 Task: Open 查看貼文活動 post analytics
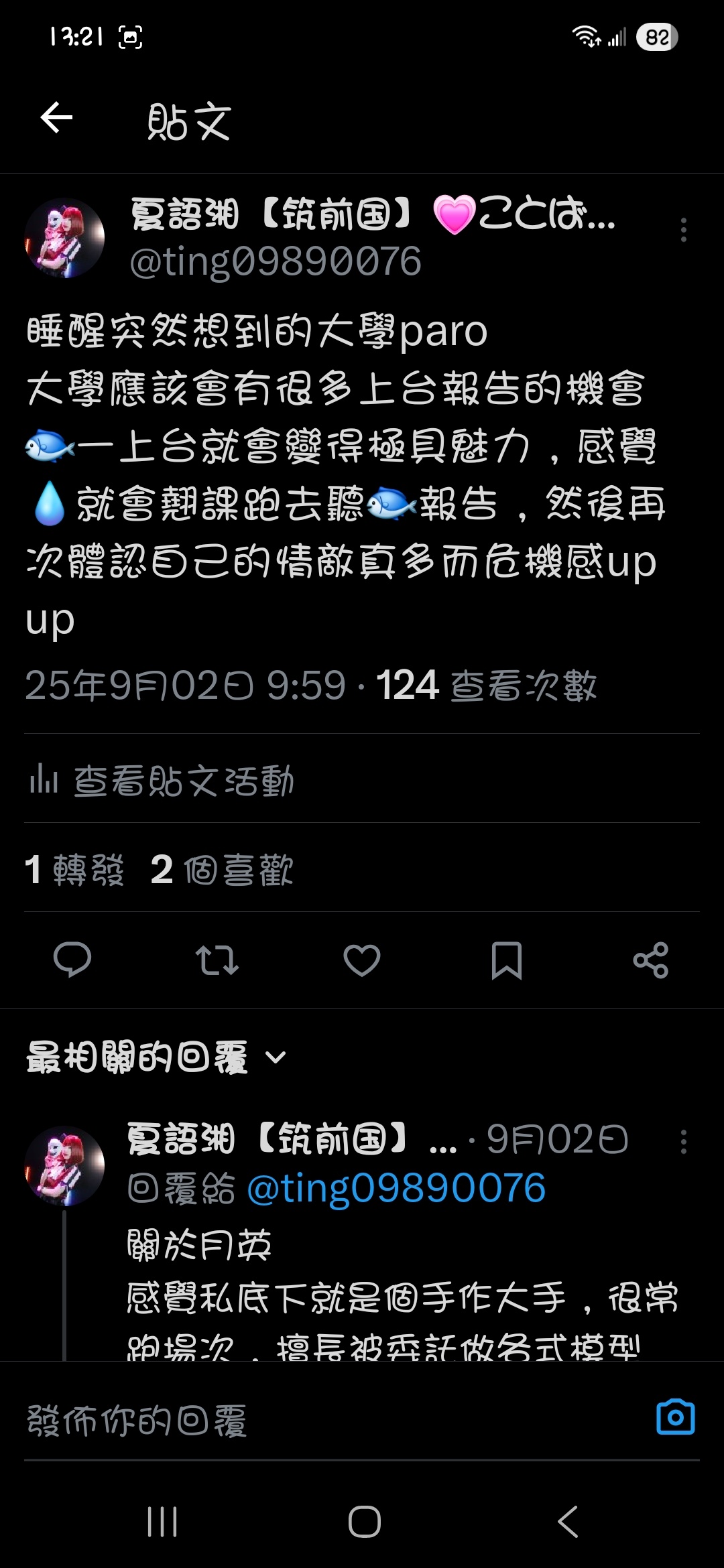[x=161, y=781]
